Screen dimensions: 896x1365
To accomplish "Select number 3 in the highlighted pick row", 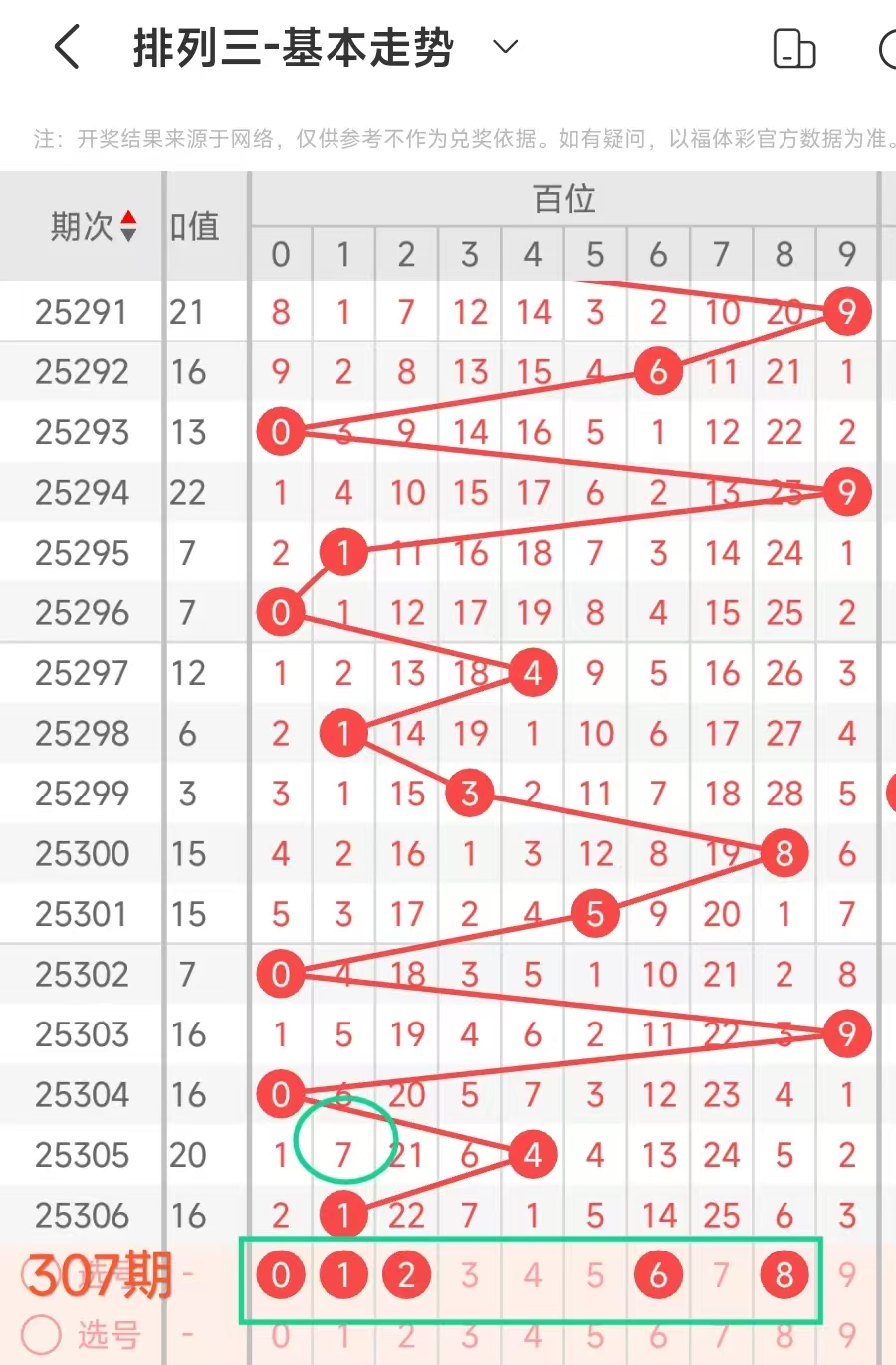I will click(470, 1274).
